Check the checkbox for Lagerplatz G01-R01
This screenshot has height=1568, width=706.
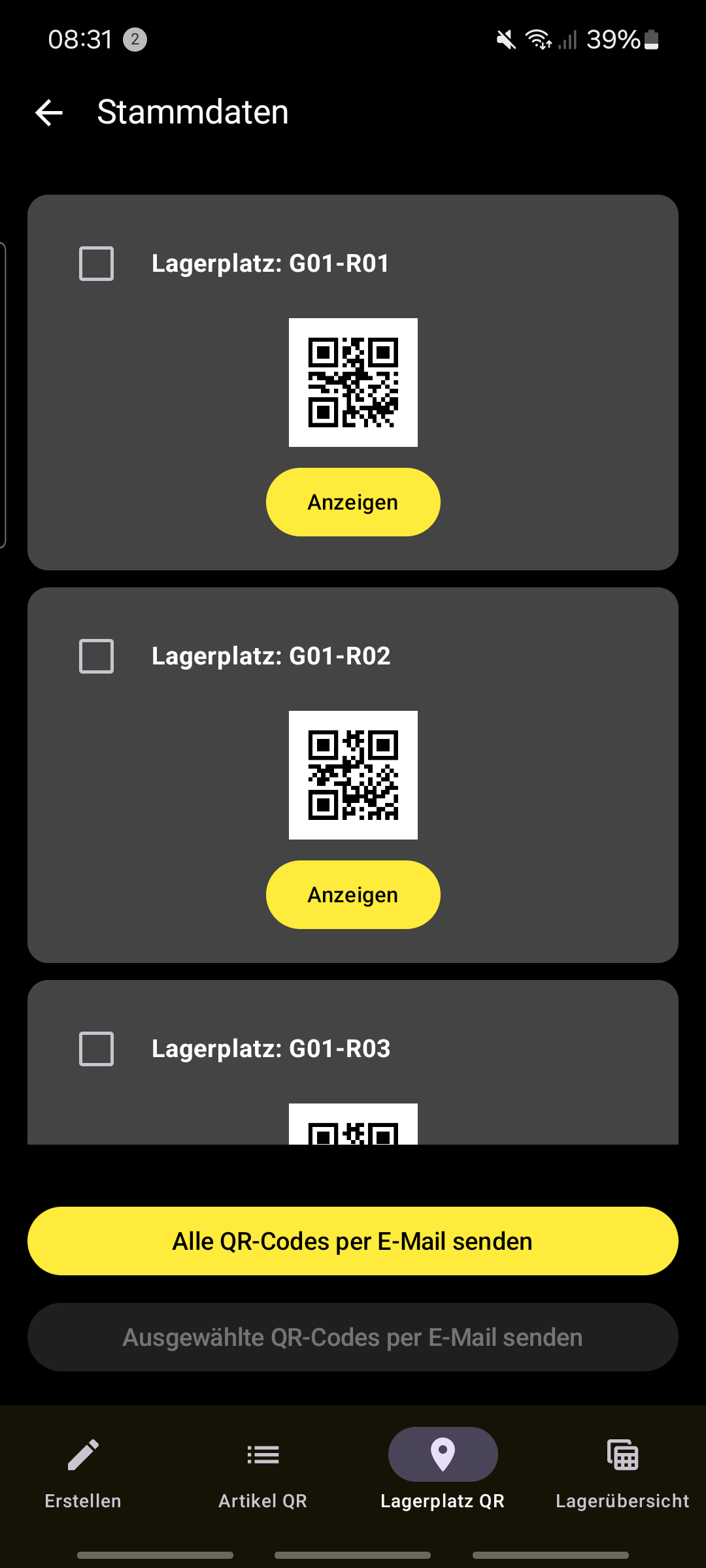tap(96, 264)
